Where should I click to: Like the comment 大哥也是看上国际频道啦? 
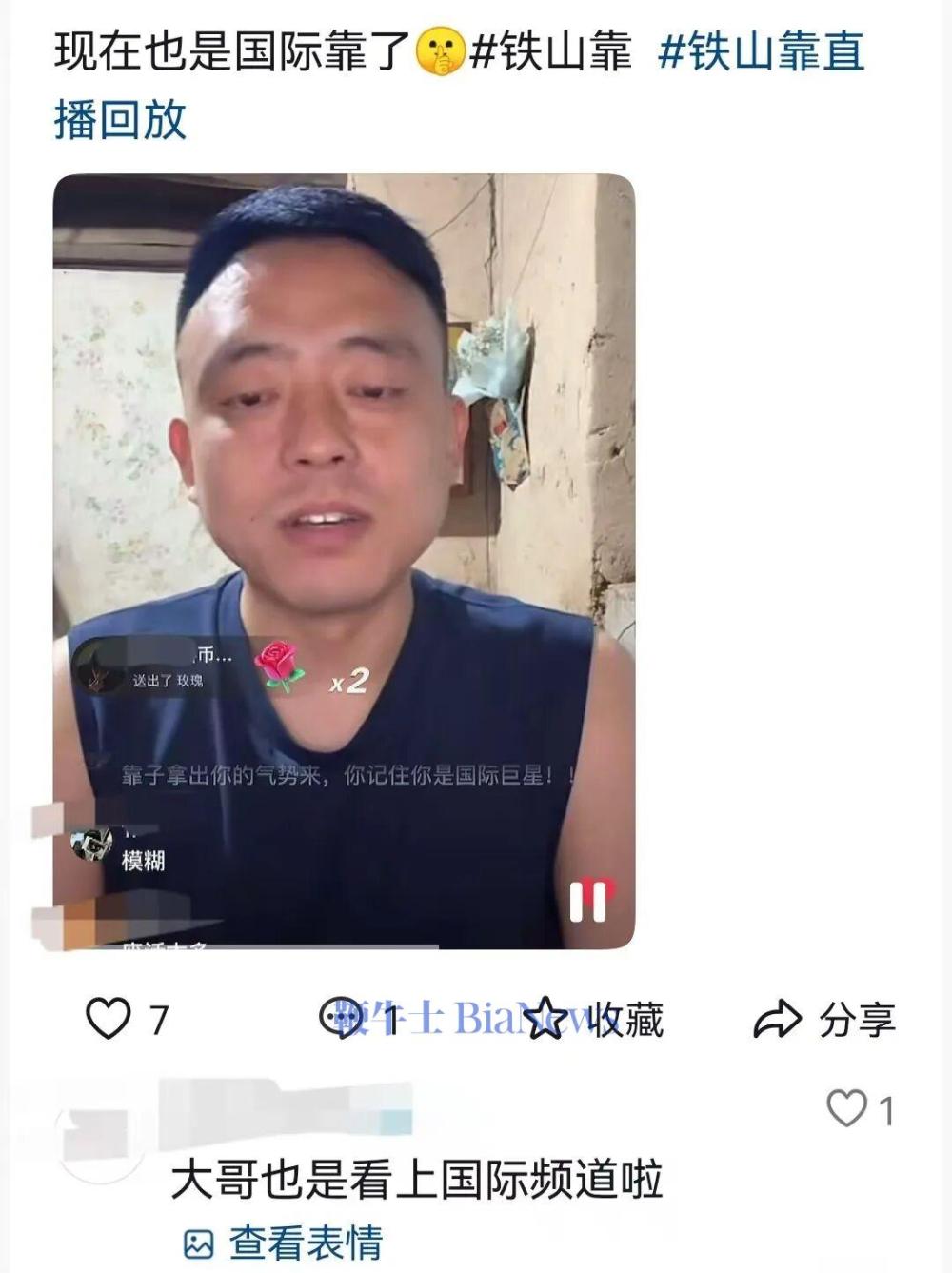tap(846, 1109)
